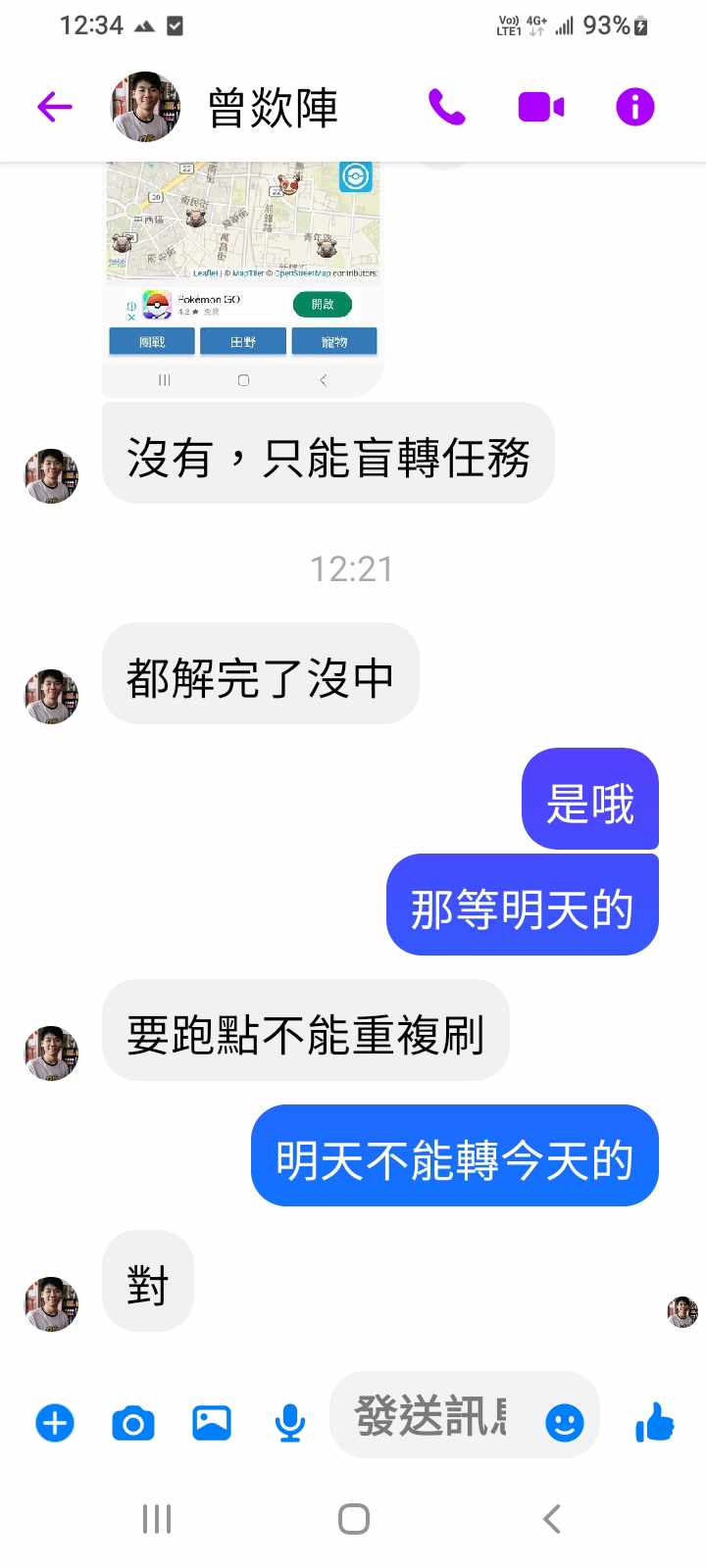Start a video call with 曾欻陣

click(x=540, y=107)
